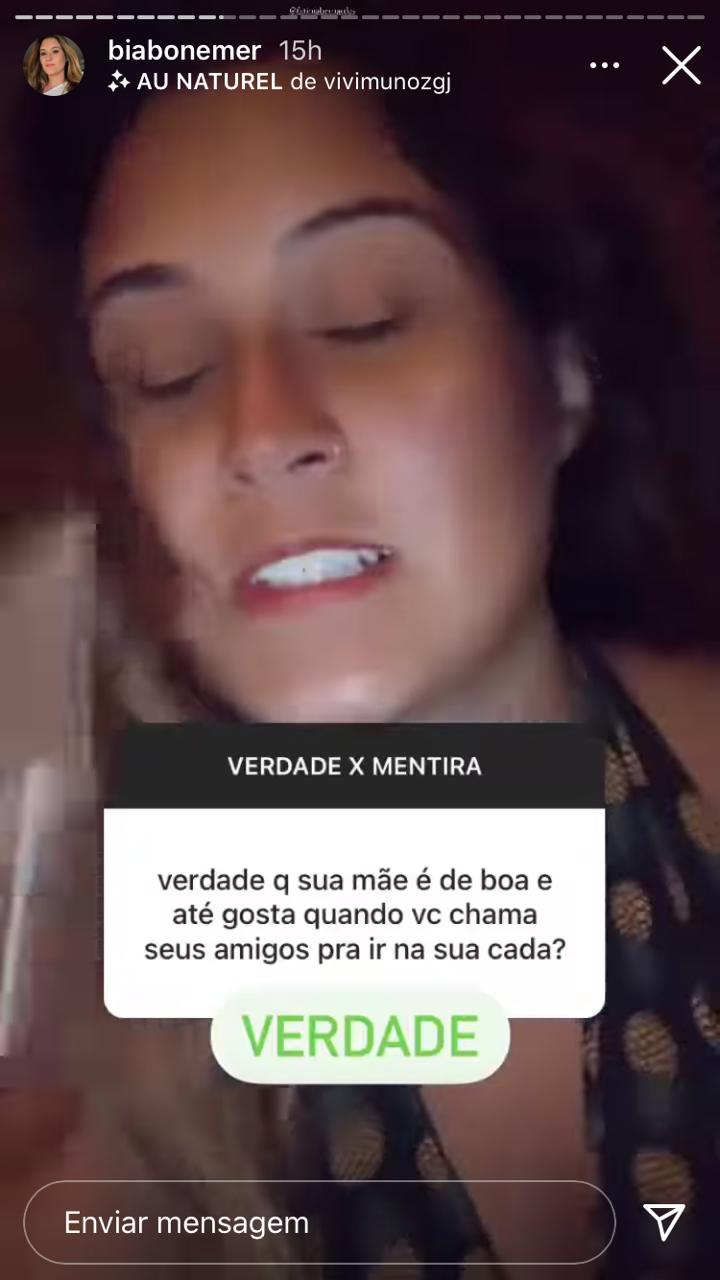The height and width of the screenshot is (1280, 720).
Task: Tap the VERDADE green answer bubble
Action: tap(360, 1036)
